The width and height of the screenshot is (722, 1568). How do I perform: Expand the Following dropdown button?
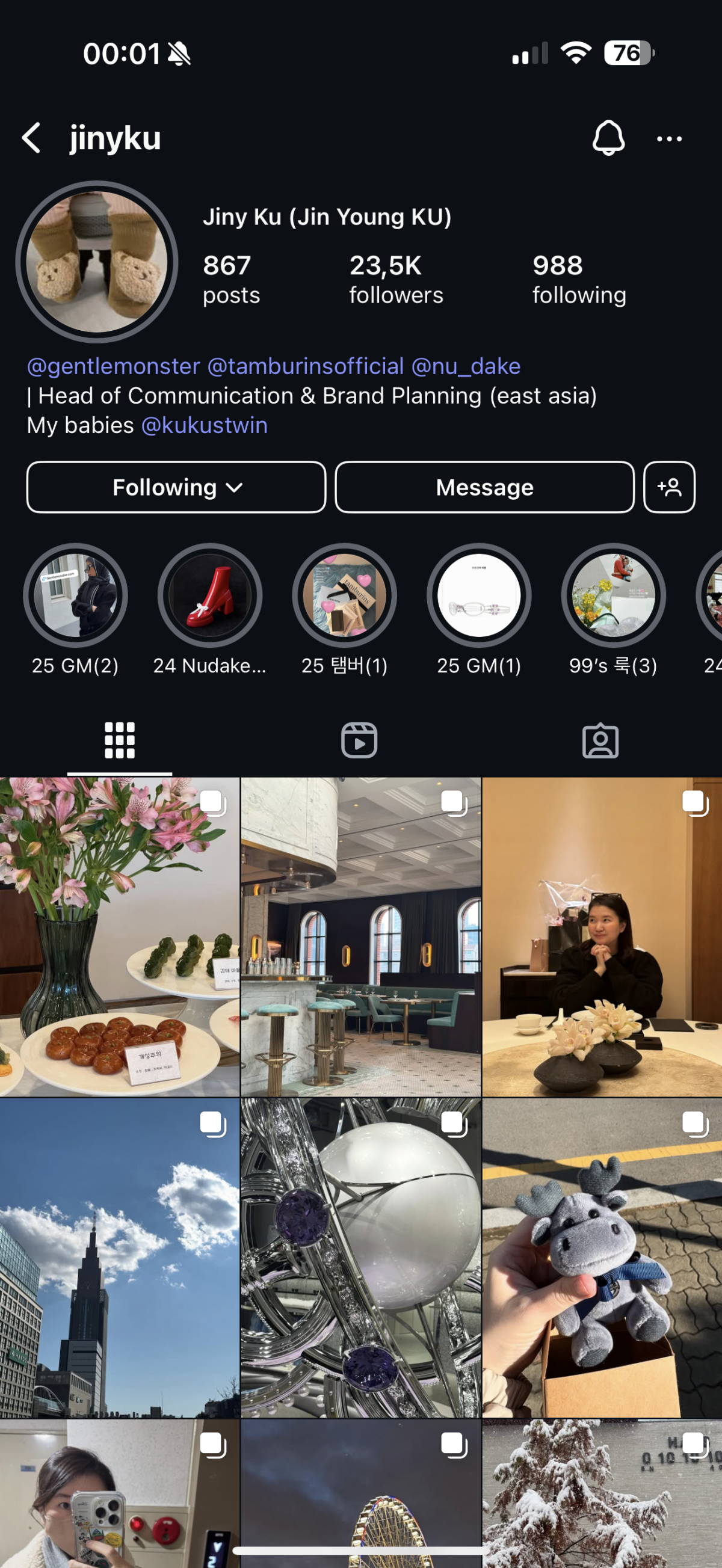point(176,487)
